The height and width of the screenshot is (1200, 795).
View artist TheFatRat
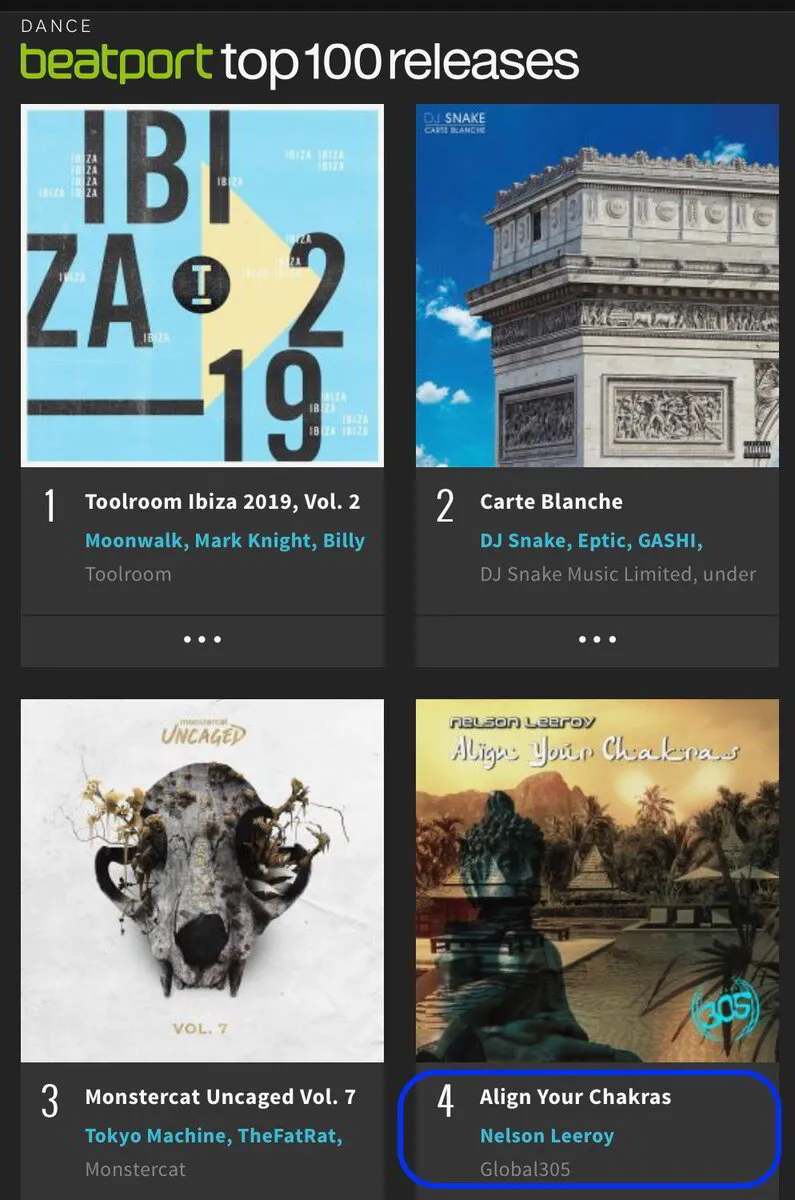[290, 1136]
